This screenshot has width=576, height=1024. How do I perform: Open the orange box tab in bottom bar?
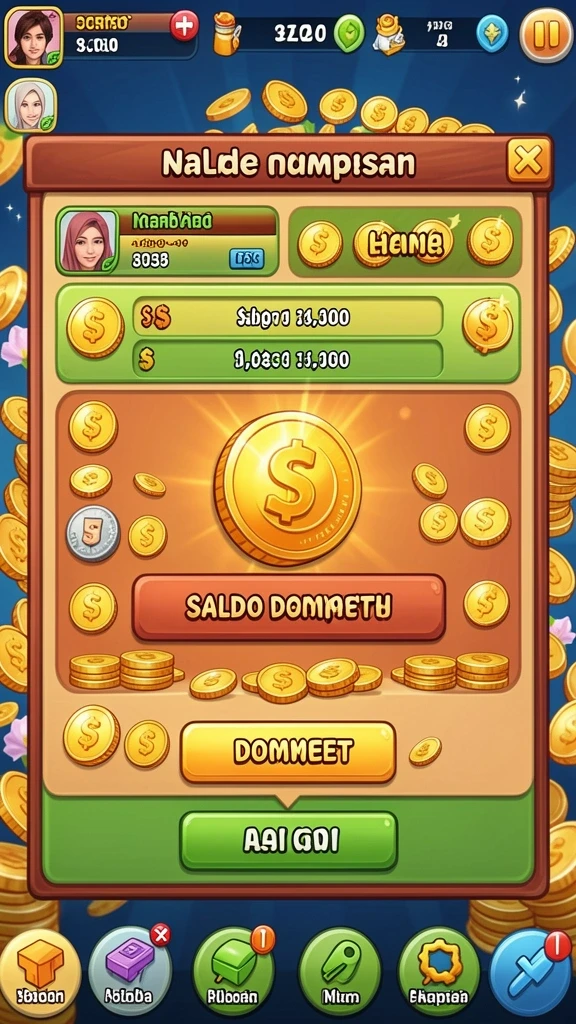40,973
